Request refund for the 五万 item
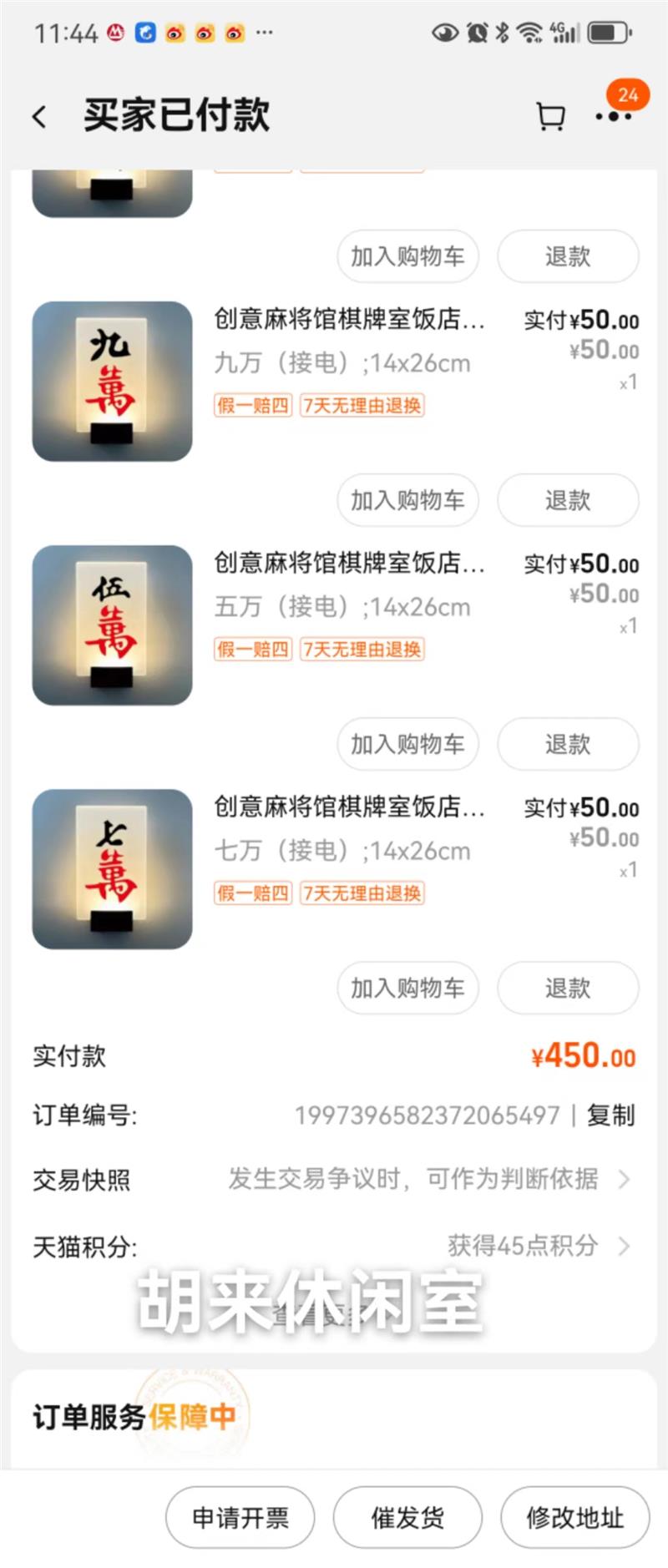This screenshot has width=668, height=1568. click(568, 744)
